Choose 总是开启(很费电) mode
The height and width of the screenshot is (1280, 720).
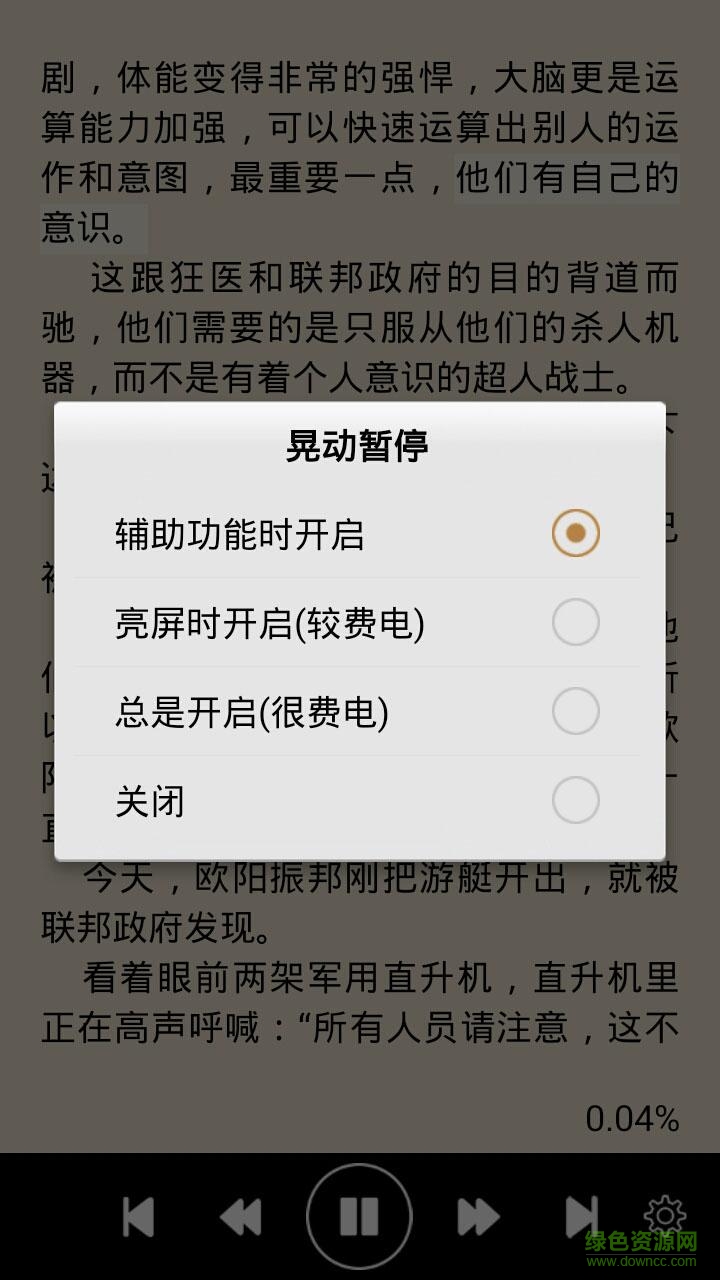pyautogui.click(x=575, y=711)
